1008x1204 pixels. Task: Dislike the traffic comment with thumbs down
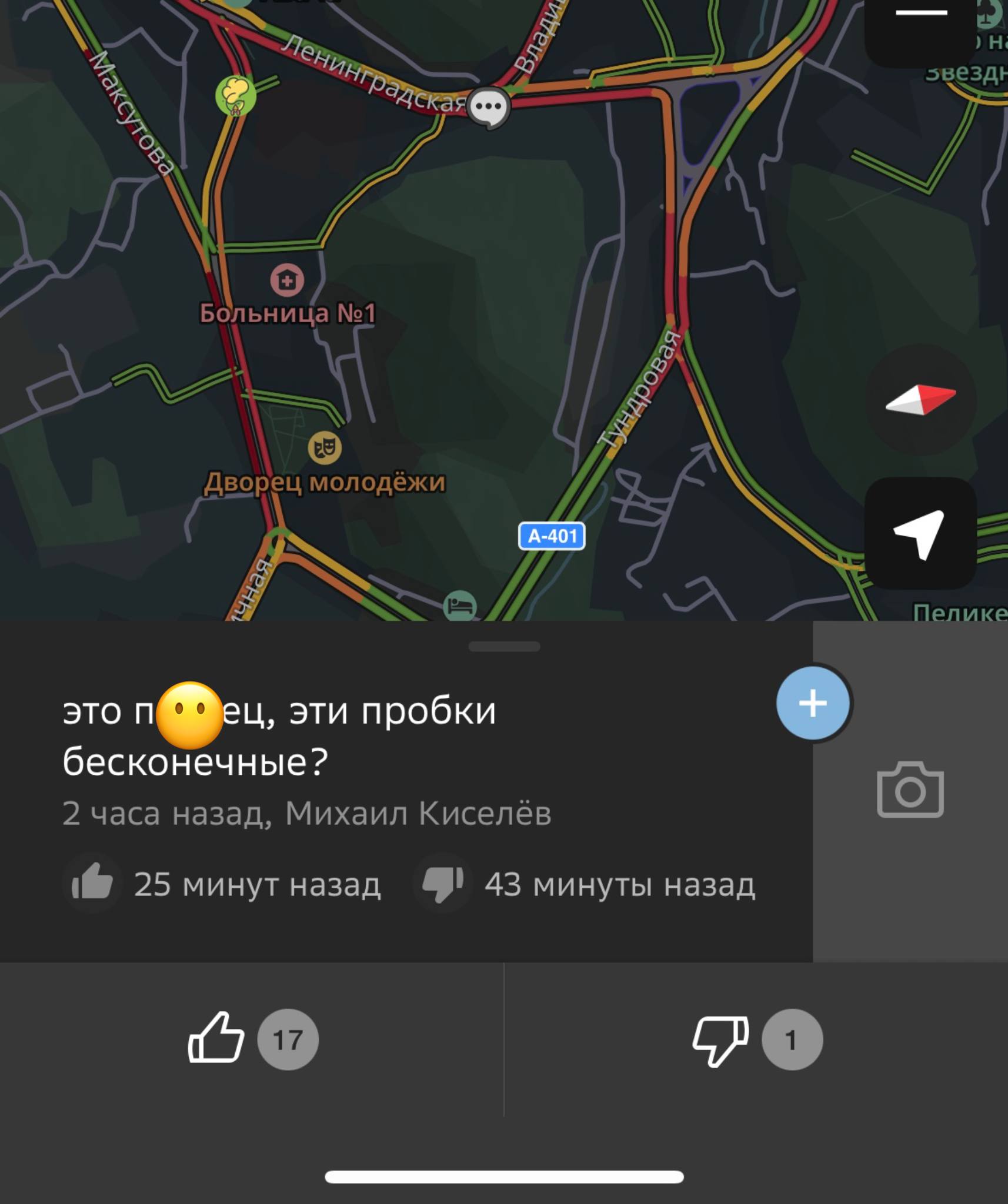pos(721,1039)
